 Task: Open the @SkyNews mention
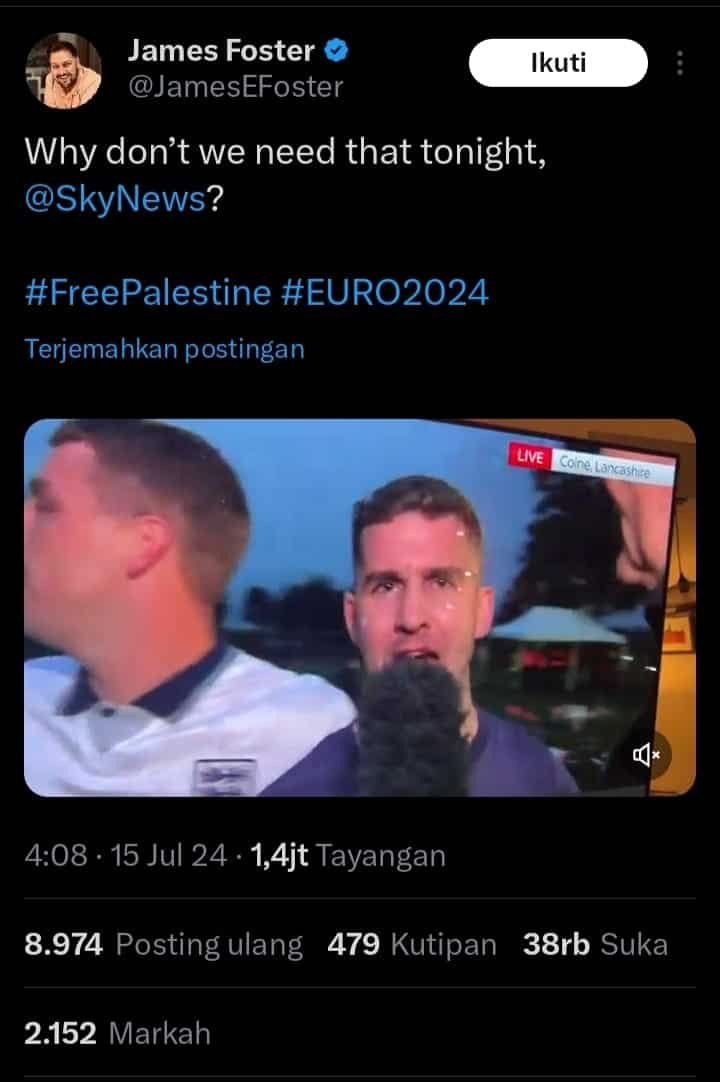pos(114,198)
